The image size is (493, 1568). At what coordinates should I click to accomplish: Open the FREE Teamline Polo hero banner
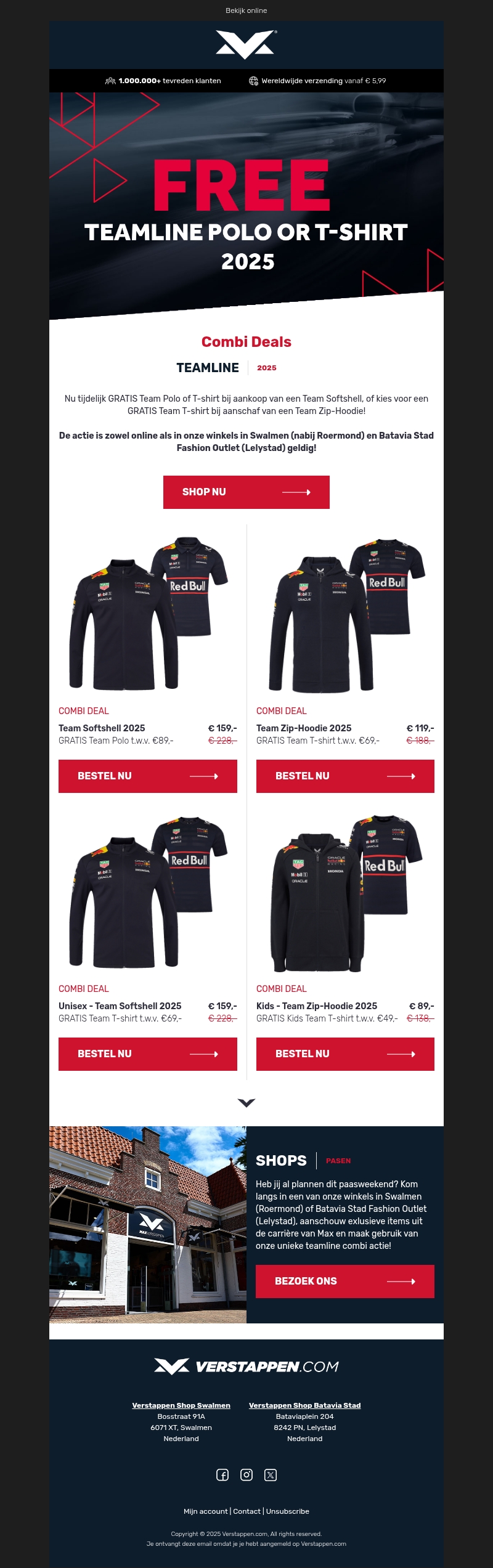point(246,203)
